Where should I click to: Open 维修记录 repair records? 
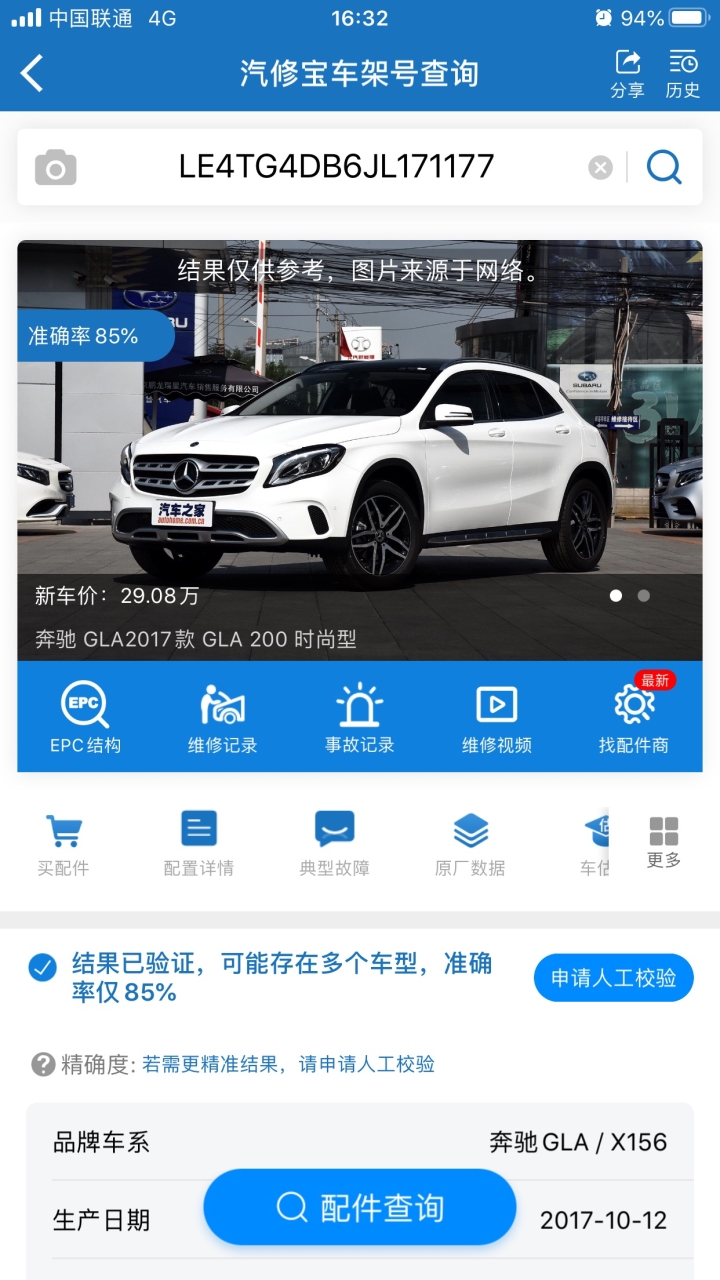[x=222, y=716]
